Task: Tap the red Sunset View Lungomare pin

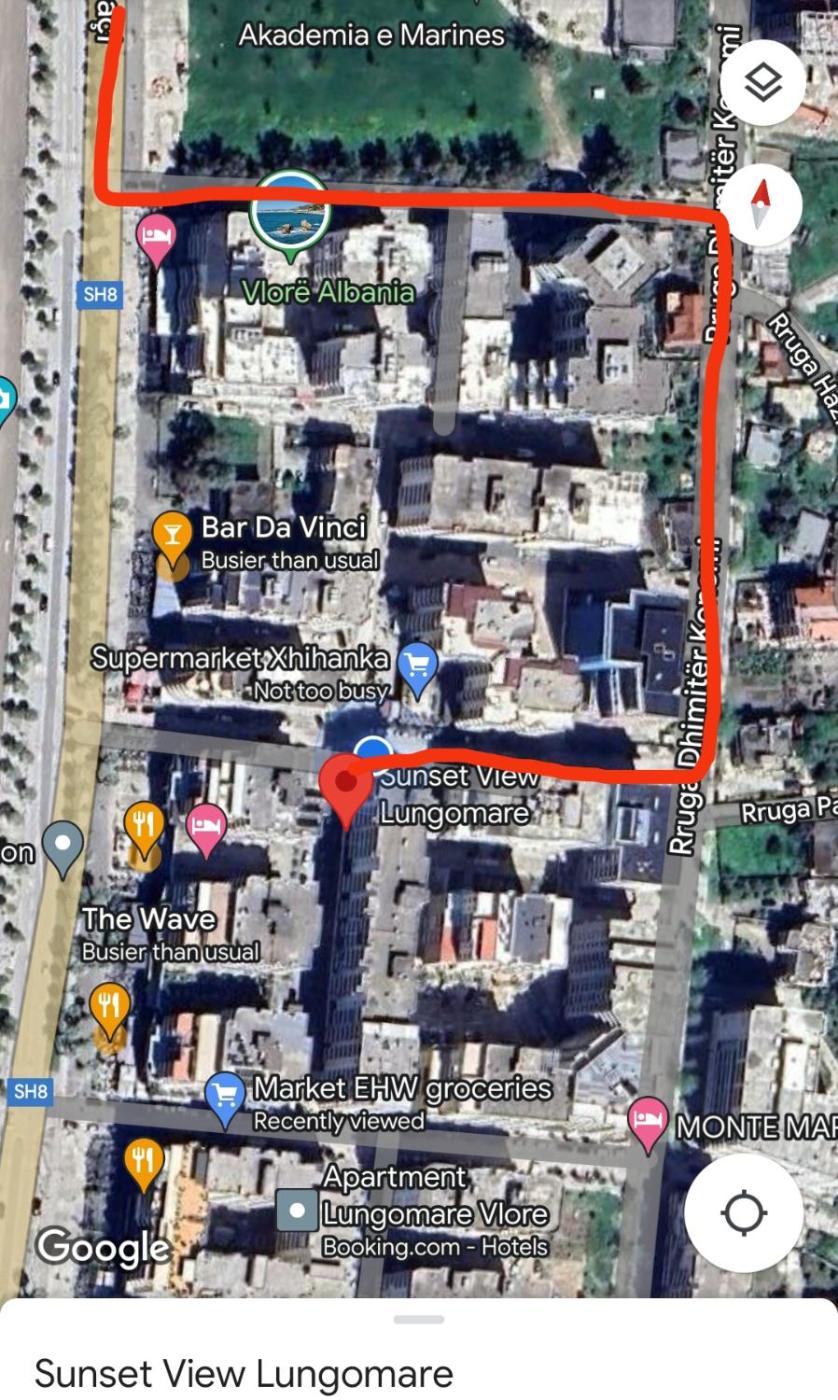Action: coord(346,786)
